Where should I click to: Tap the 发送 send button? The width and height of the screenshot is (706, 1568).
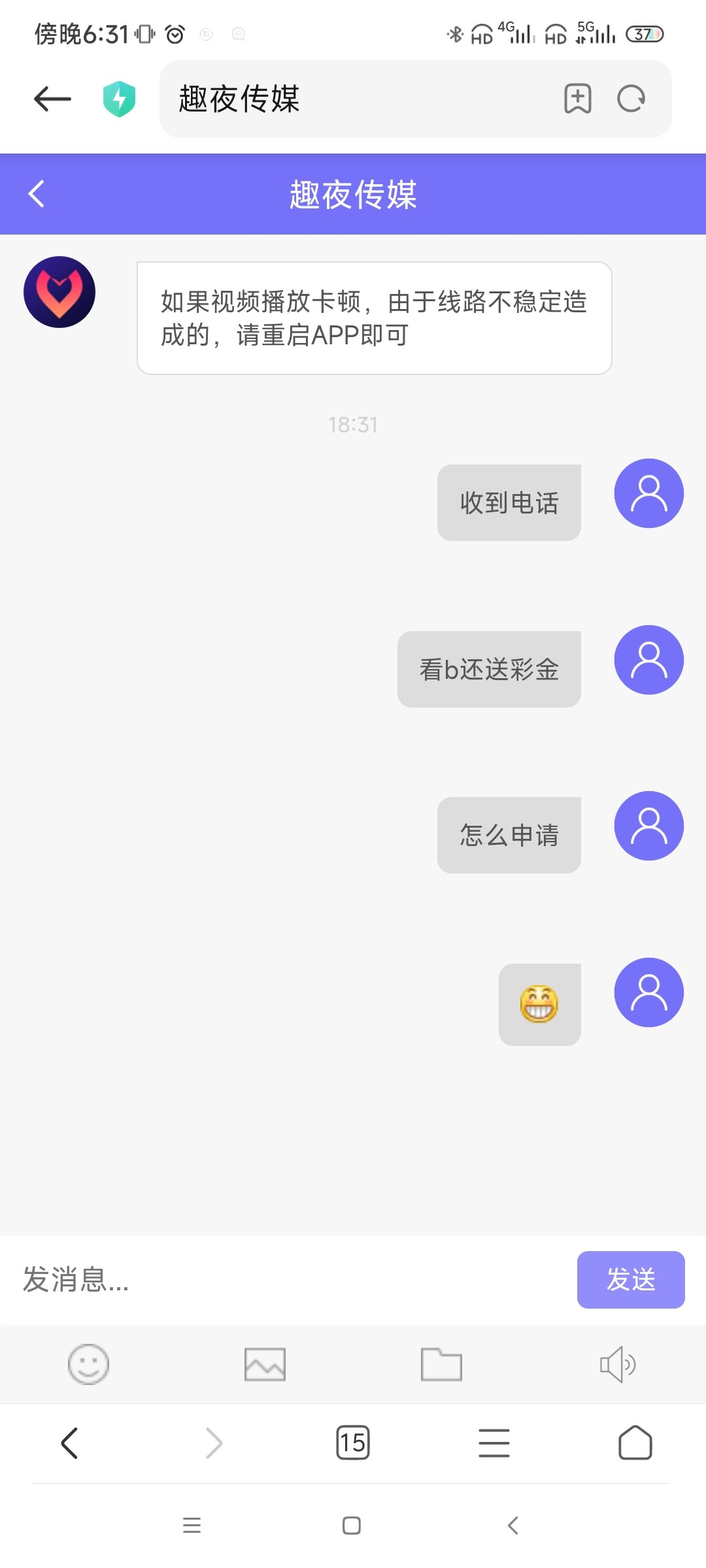click(630, 1279)
